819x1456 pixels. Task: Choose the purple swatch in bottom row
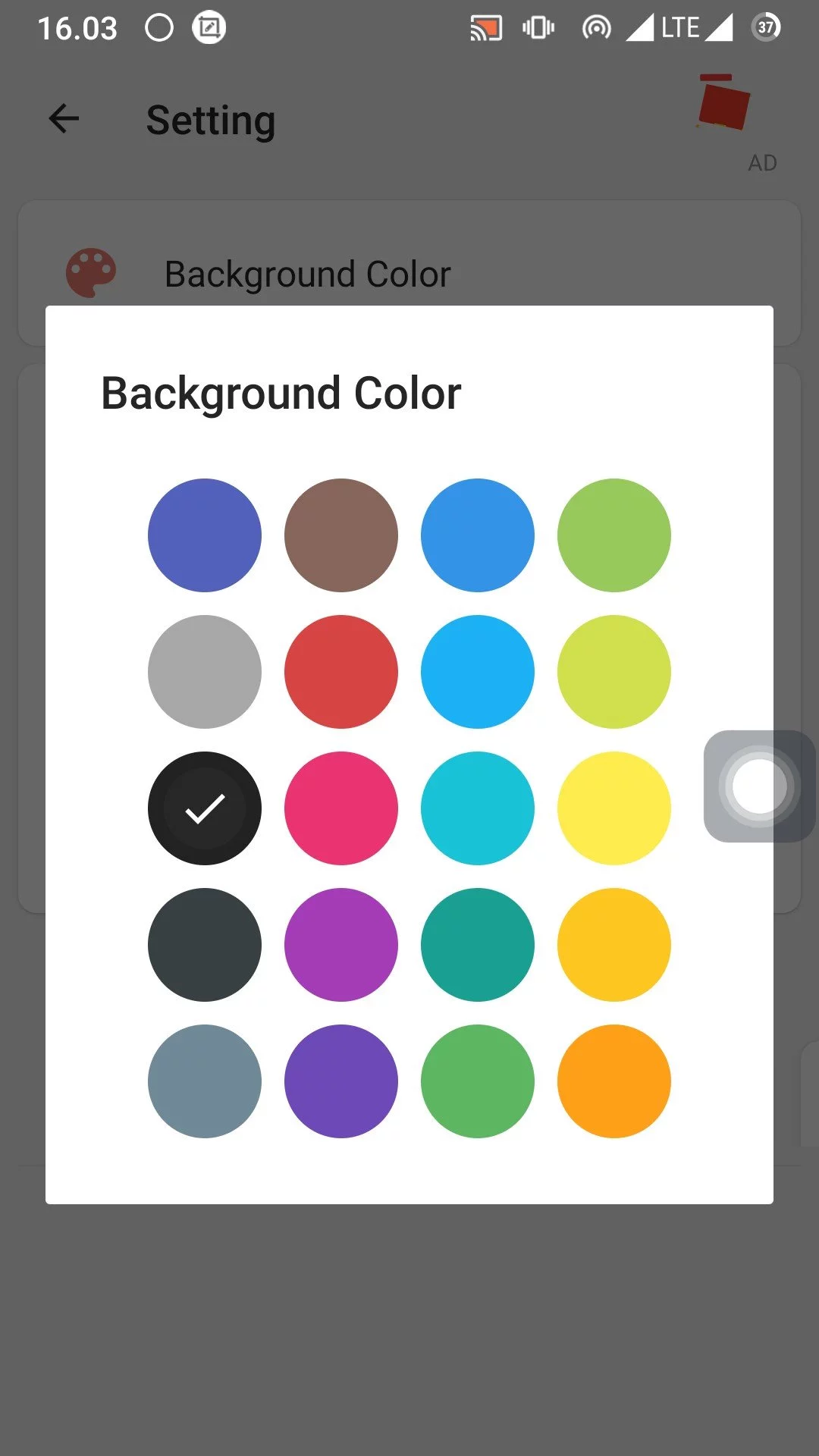[340, 1081]
